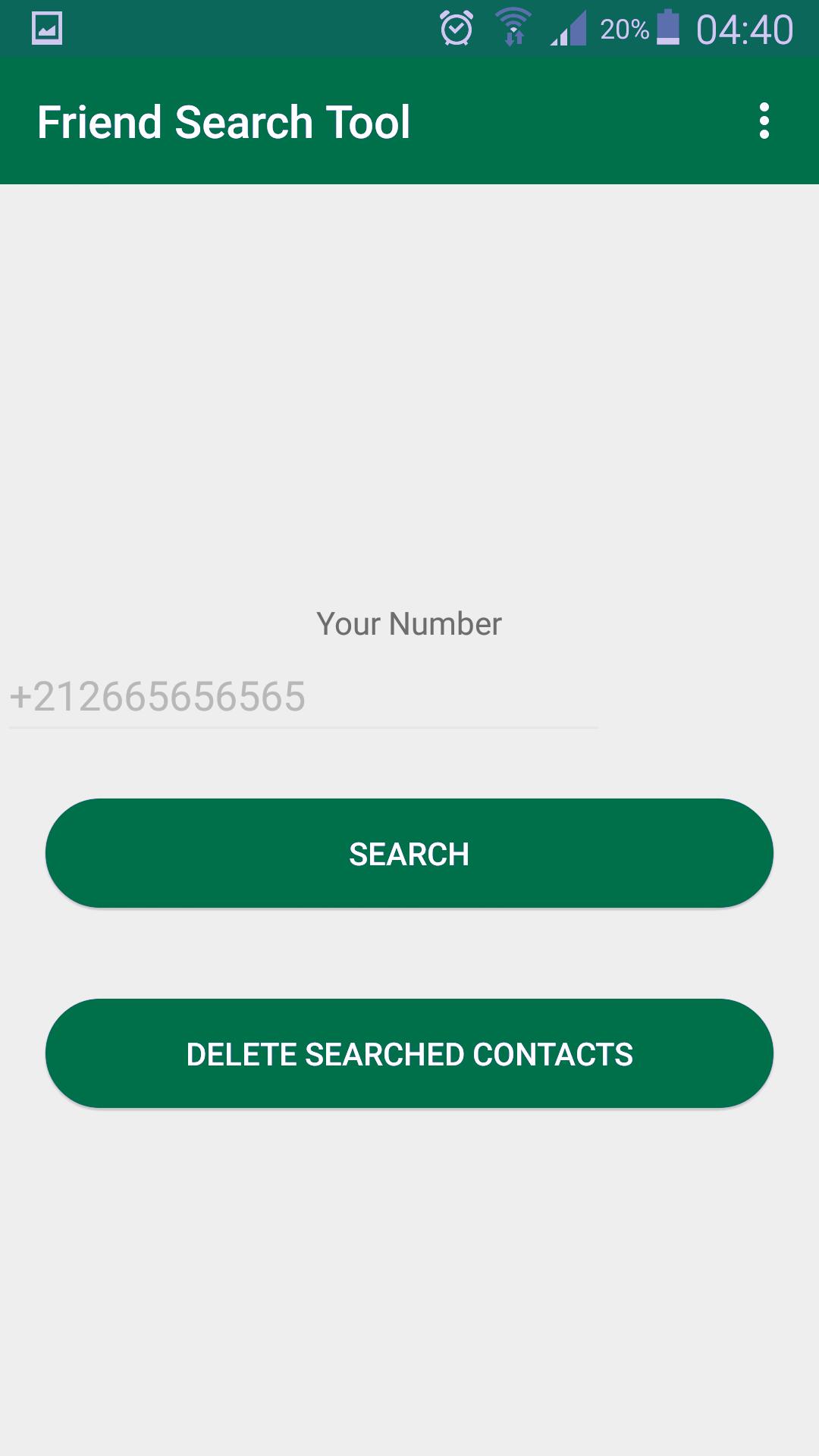The width and height of the screenshot is (819, 1456).
Task: Tap the Wi-Fi signal icon
Action: (x=512, y=29)
